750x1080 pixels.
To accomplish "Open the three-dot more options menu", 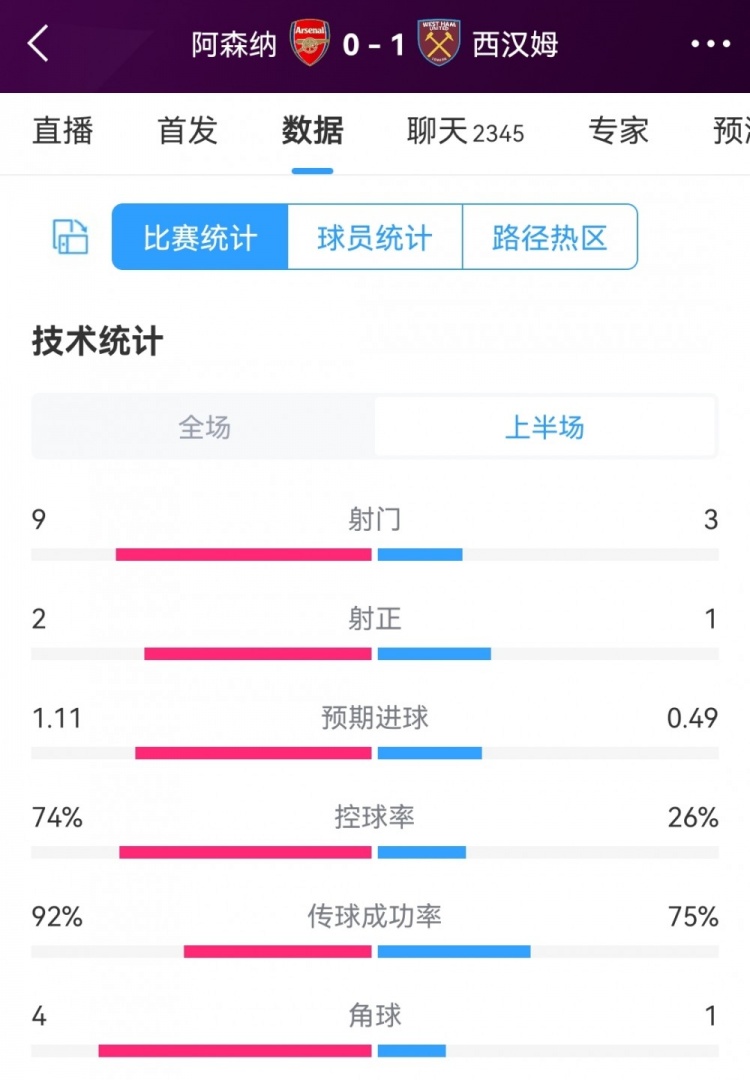I will click(x=711, y=44).
